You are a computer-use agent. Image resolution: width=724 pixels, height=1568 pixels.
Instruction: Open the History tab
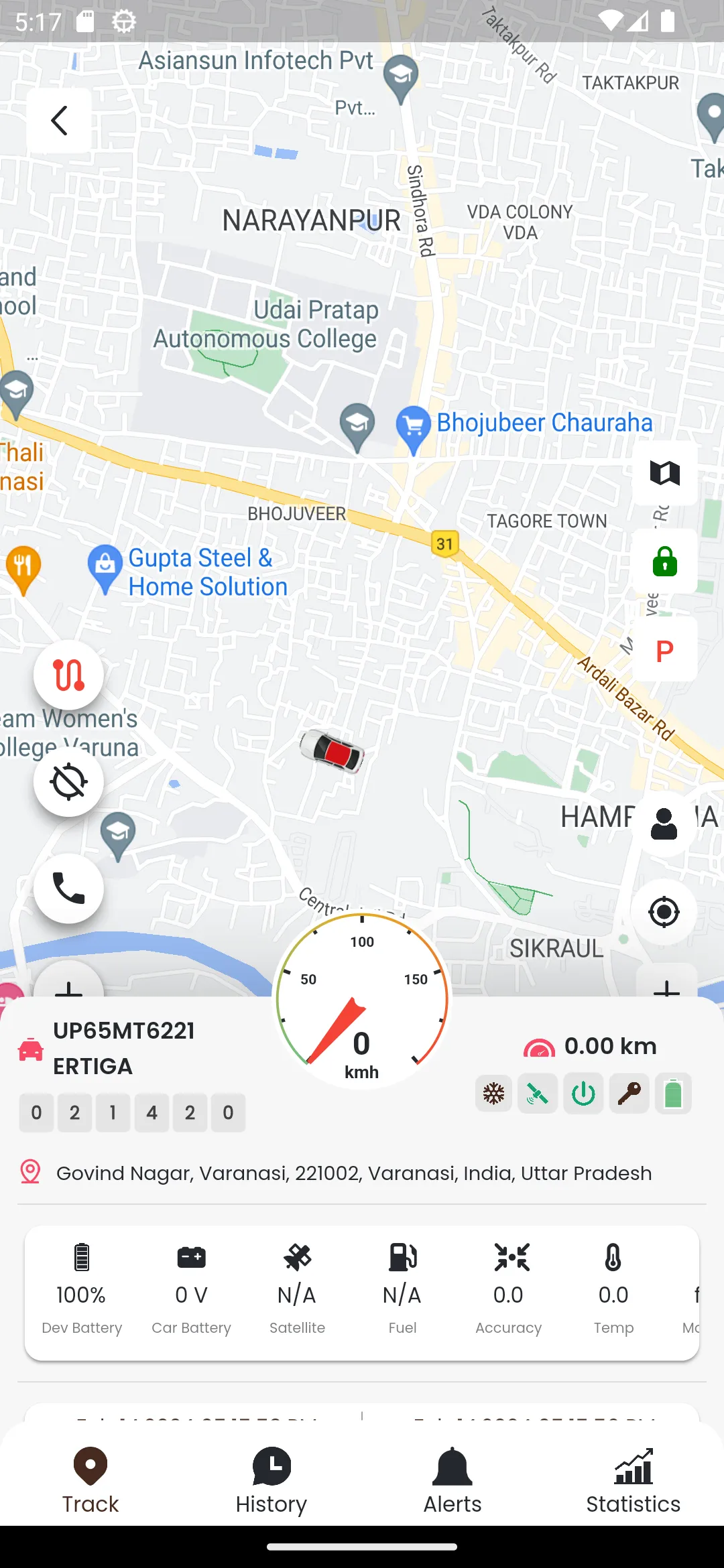point(271,1480)
